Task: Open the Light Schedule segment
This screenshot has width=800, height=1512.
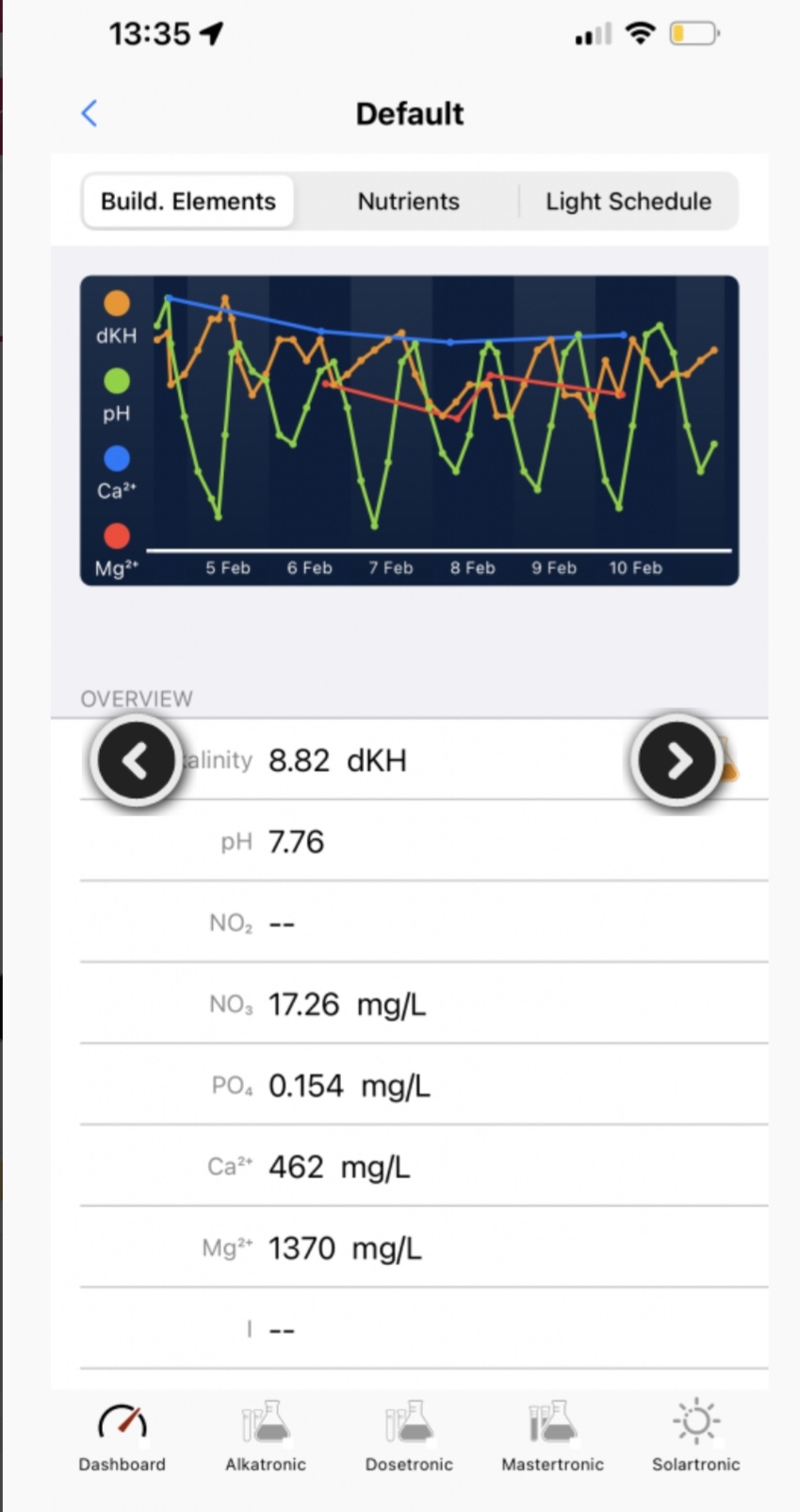Action: point(628,201)
